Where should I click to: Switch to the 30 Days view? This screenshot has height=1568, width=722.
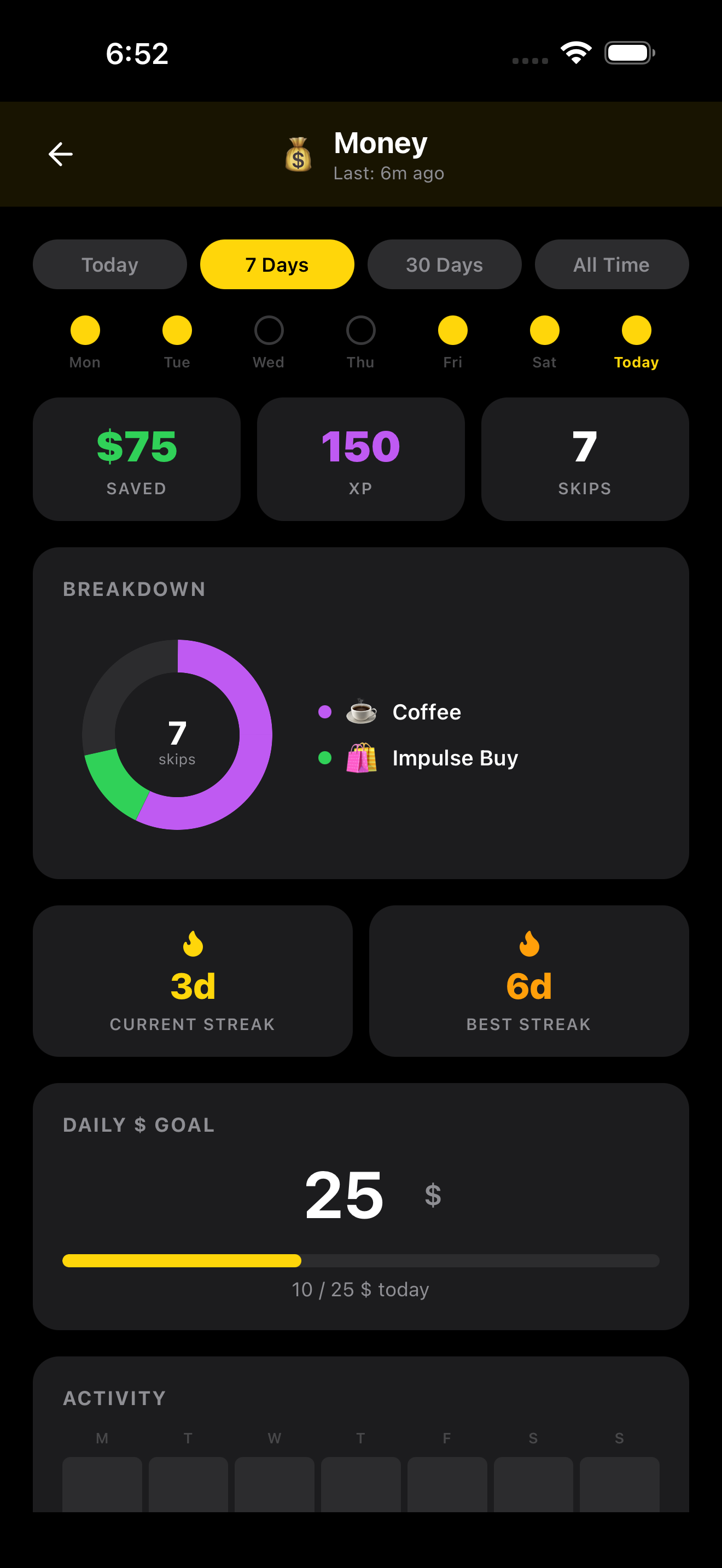coord(444,264)
